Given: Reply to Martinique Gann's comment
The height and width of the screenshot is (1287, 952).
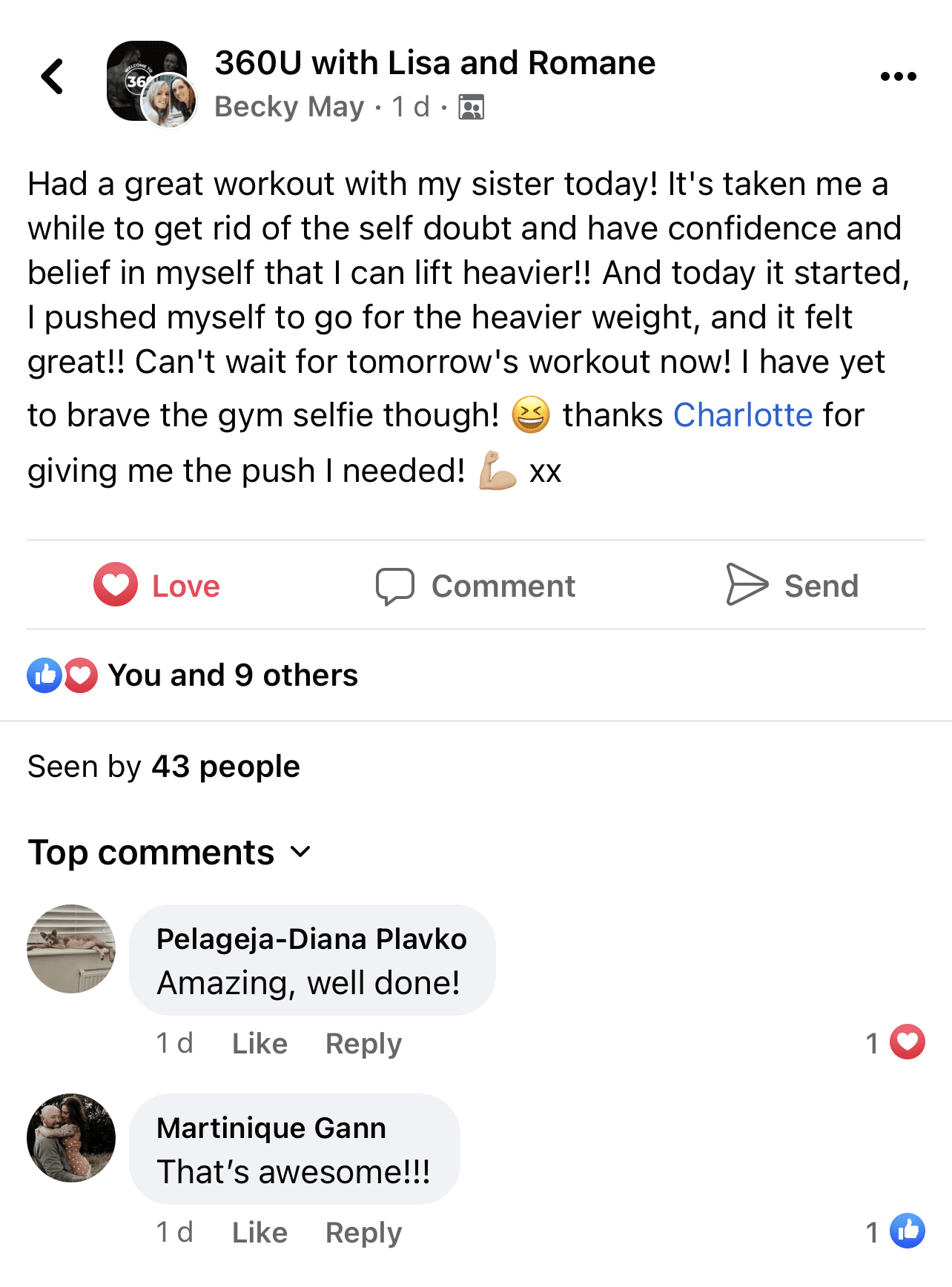Looking at the screenshot, I should (x=363, y=1232).
